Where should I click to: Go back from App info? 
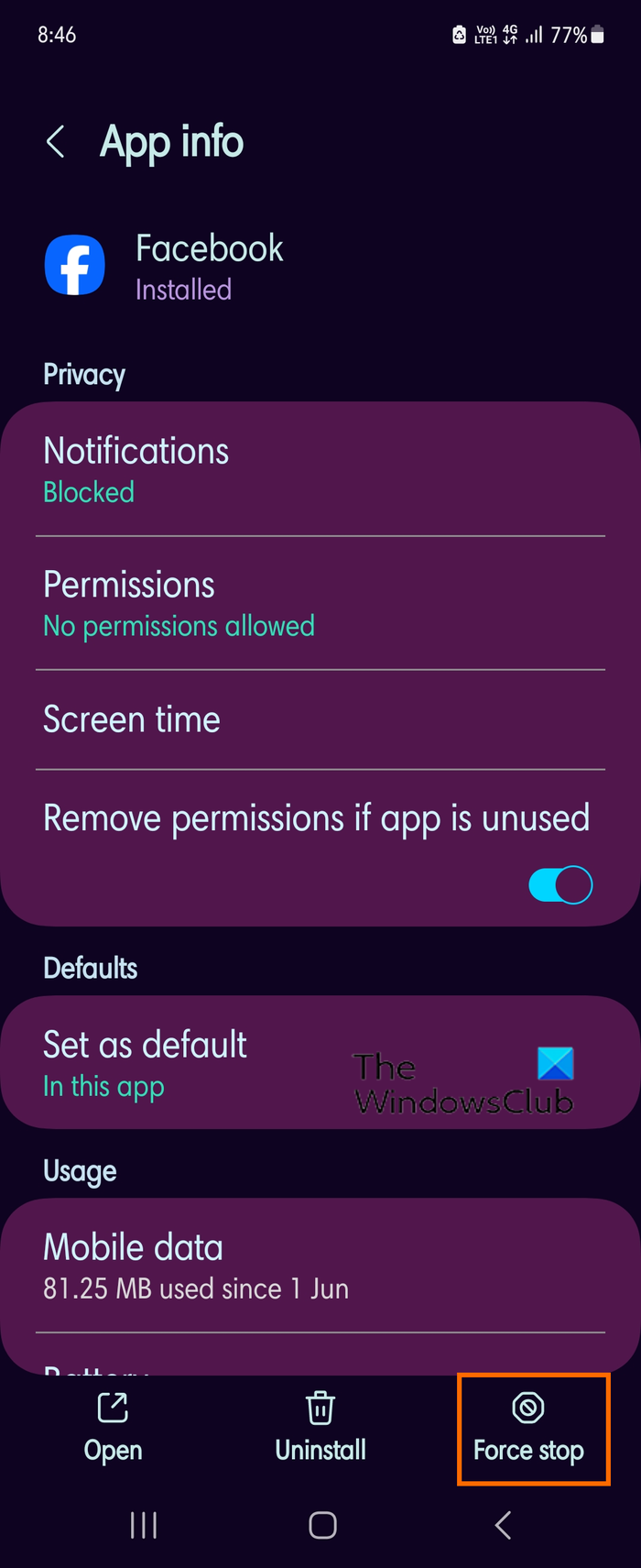click(56, 142)
